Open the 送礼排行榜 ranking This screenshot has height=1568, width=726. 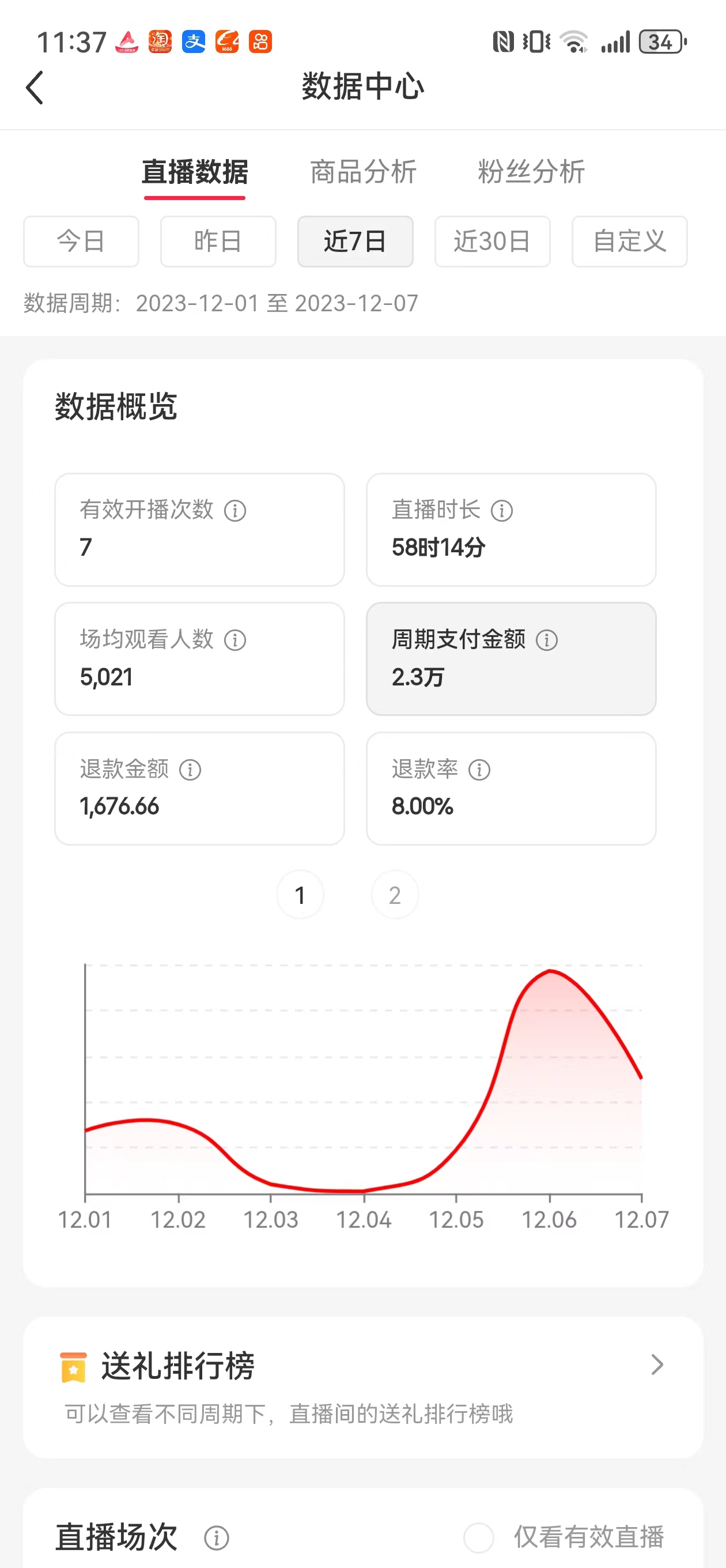pos(364,1387)
